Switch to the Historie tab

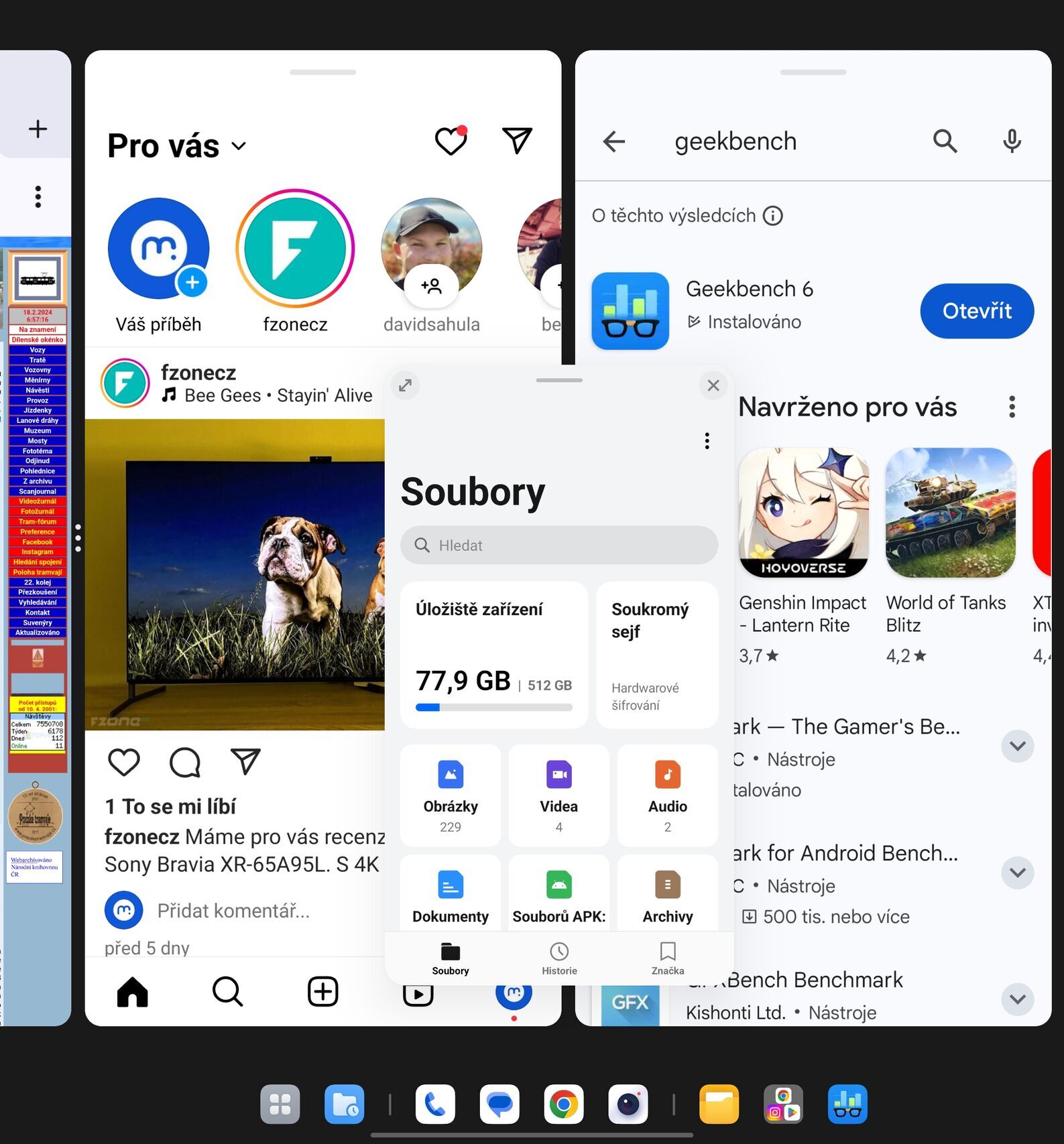[558, 958]
